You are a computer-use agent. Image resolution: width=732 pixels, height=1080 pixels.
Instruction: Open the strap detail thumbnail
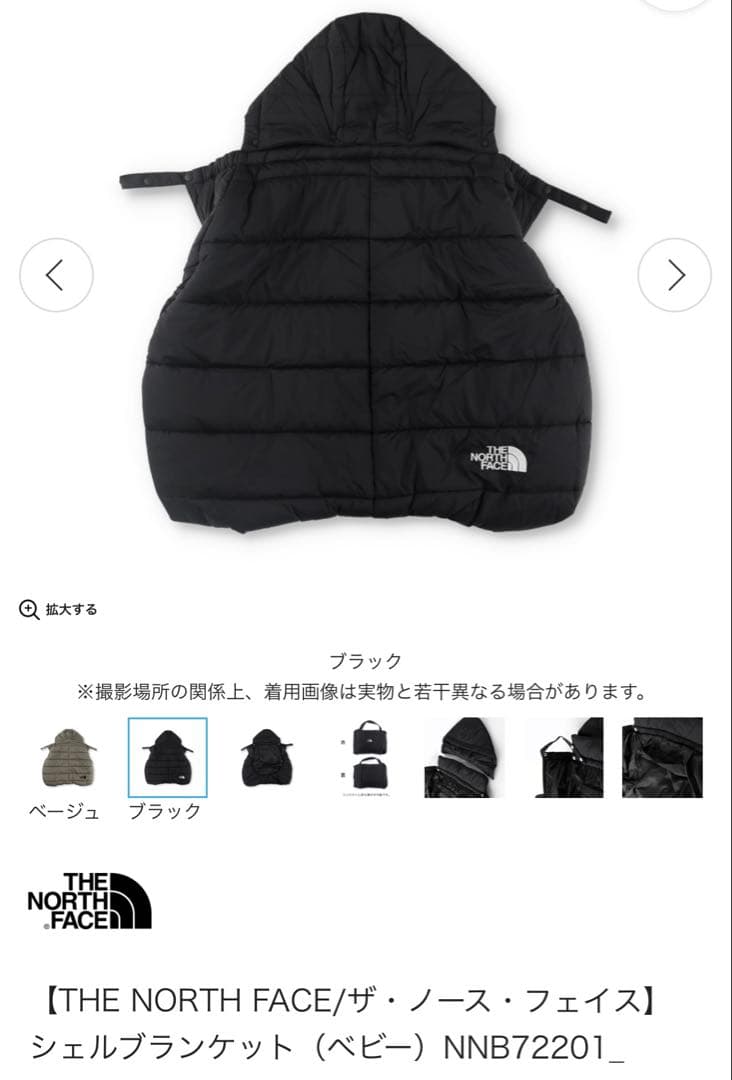point(564,758)
